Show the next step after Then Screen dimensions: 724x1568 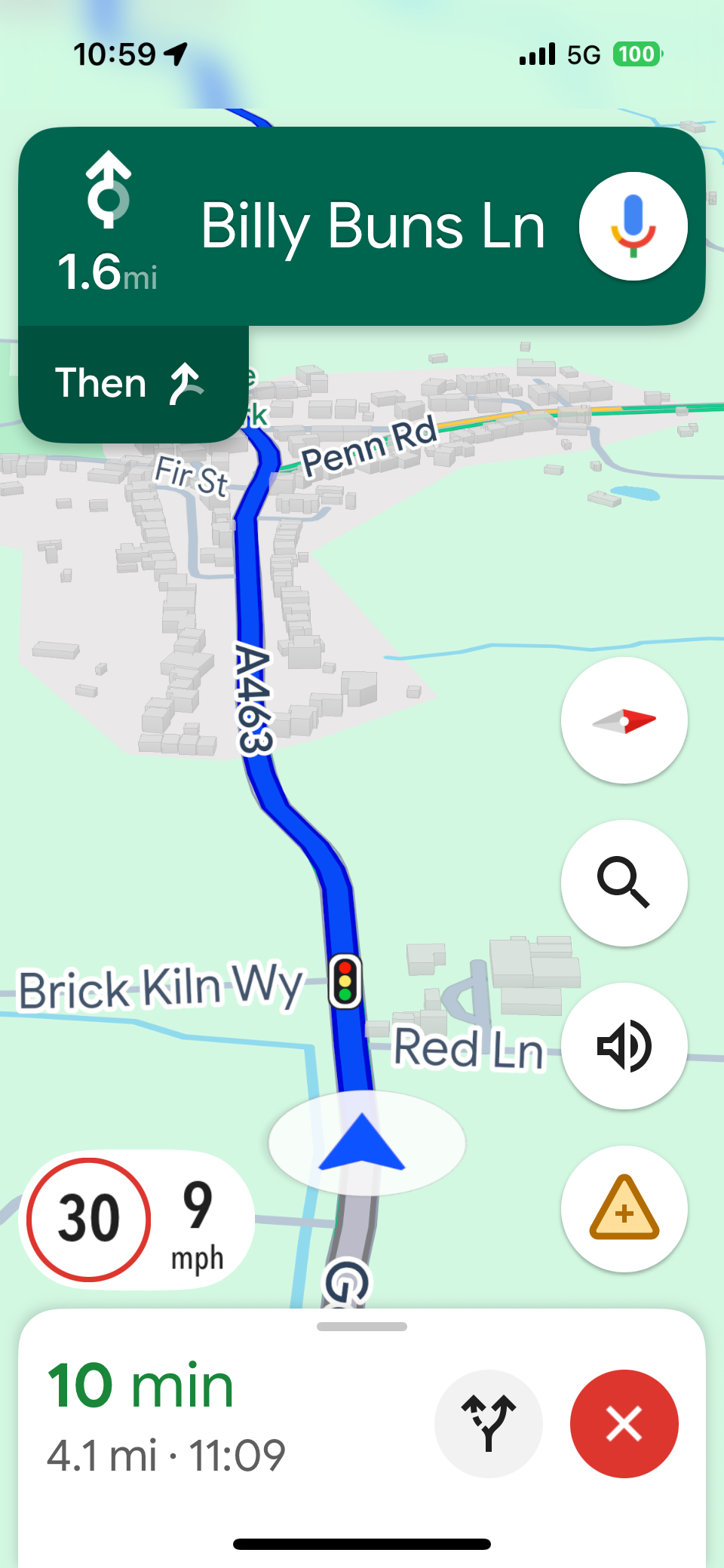133,383
